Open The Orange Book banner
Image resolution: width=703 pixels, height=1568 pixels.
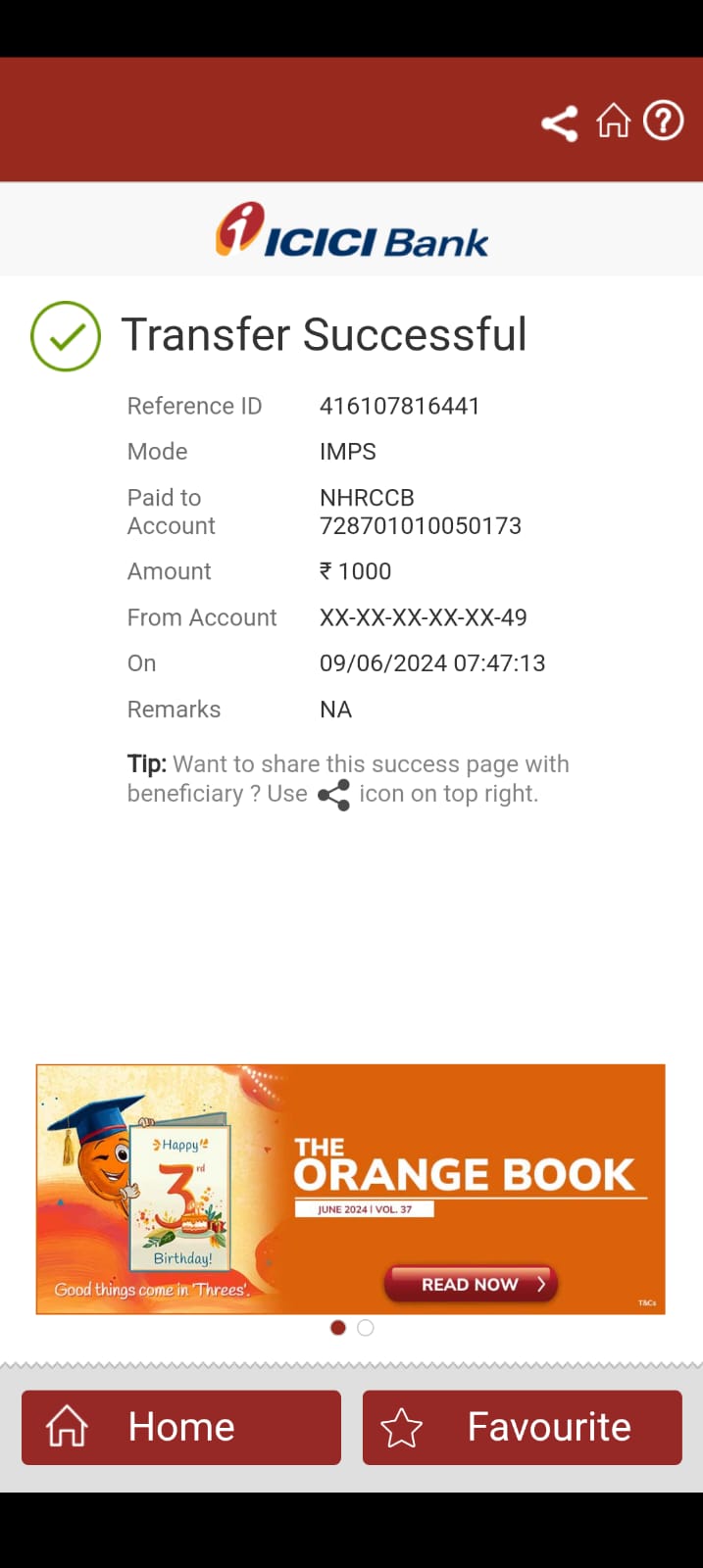[x=350, y=1188]
